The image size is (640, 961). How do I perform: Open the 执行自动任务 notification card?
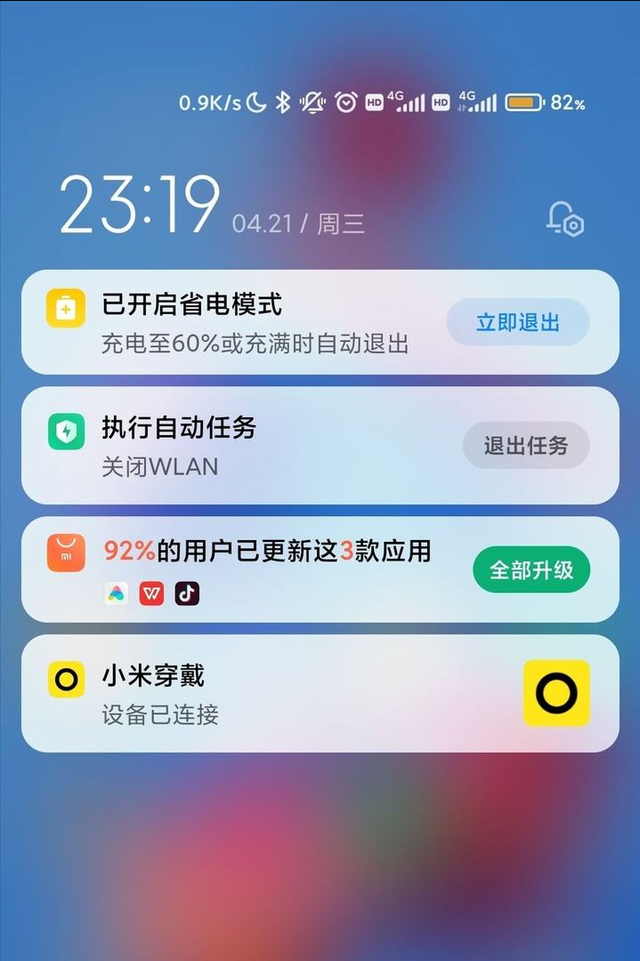point(250,445)
